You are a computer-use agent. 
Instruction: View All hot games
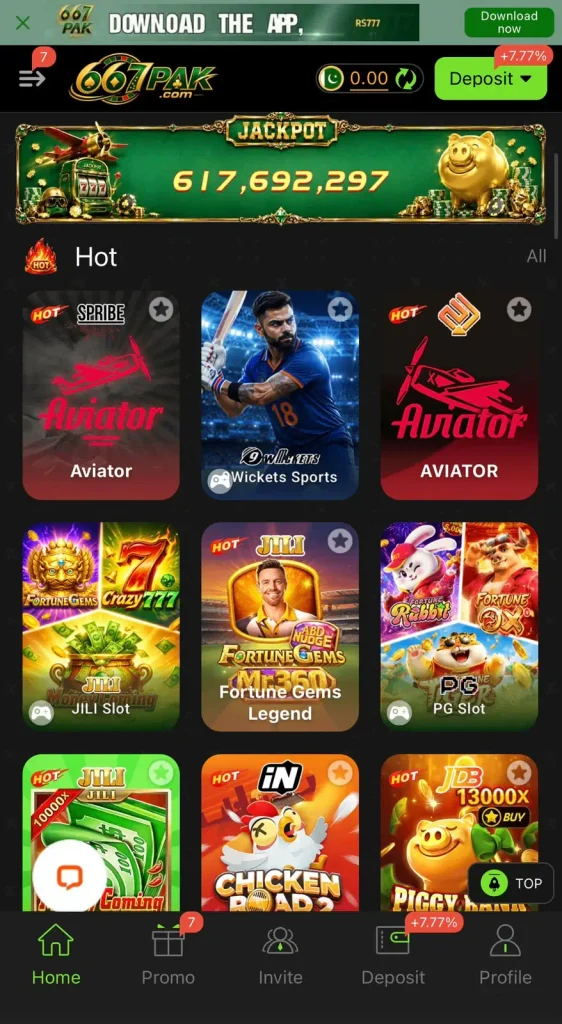536,257
